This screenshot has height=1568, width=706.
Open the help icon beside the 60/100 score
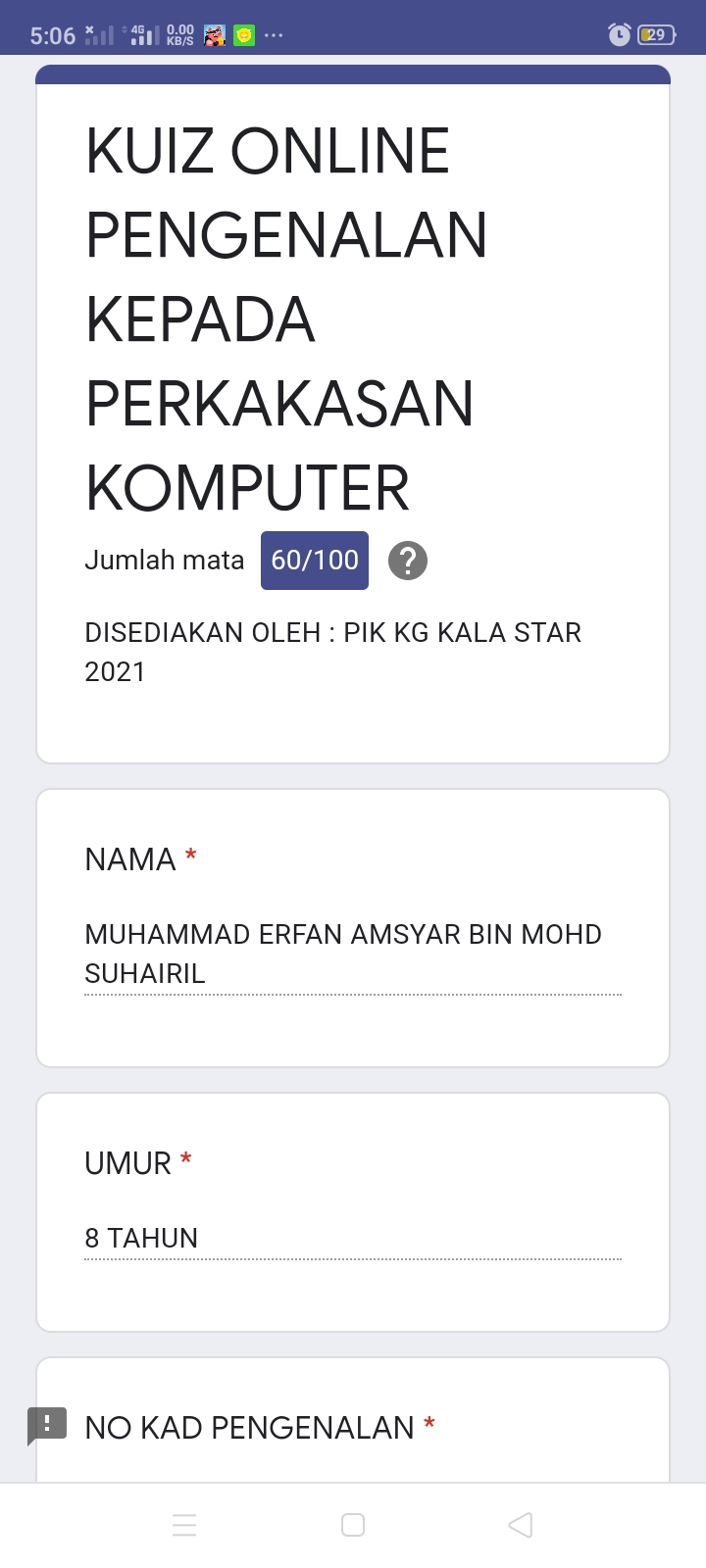pos(408,561)
